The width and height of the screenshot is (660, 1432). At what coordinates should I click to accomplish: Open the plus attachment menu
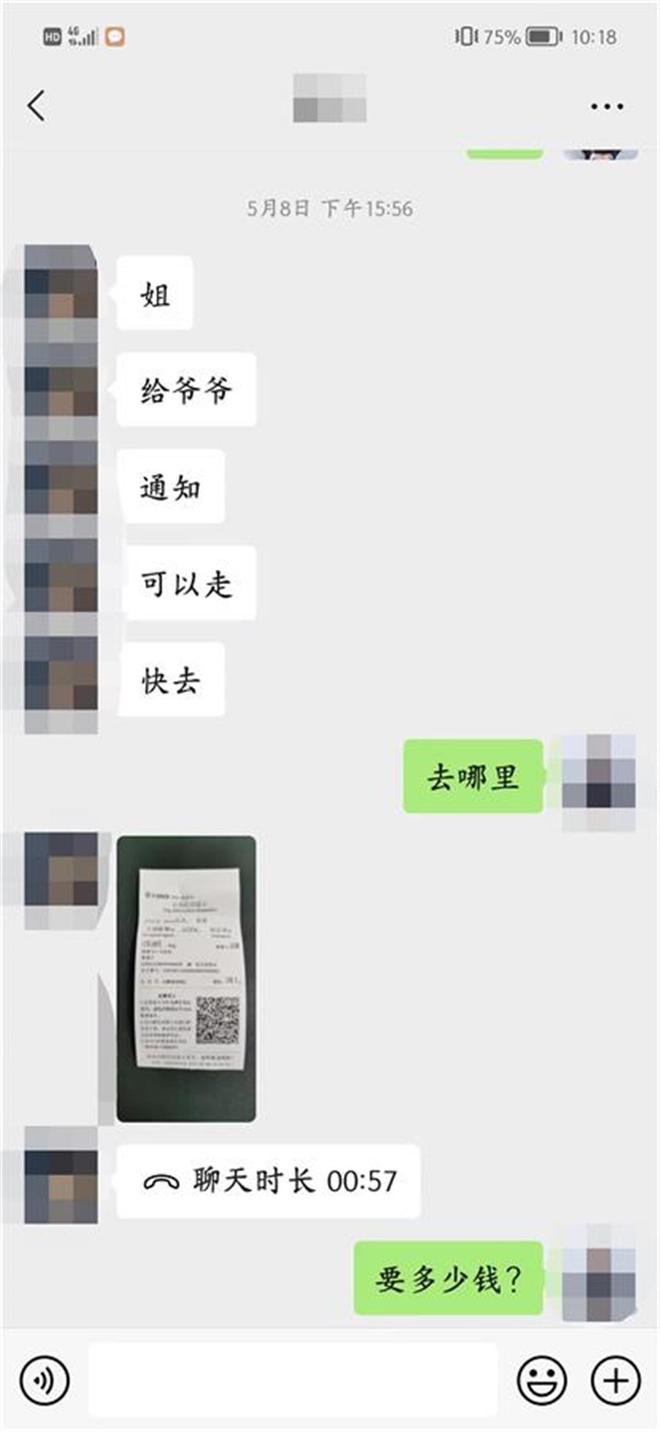point(615,1381)
